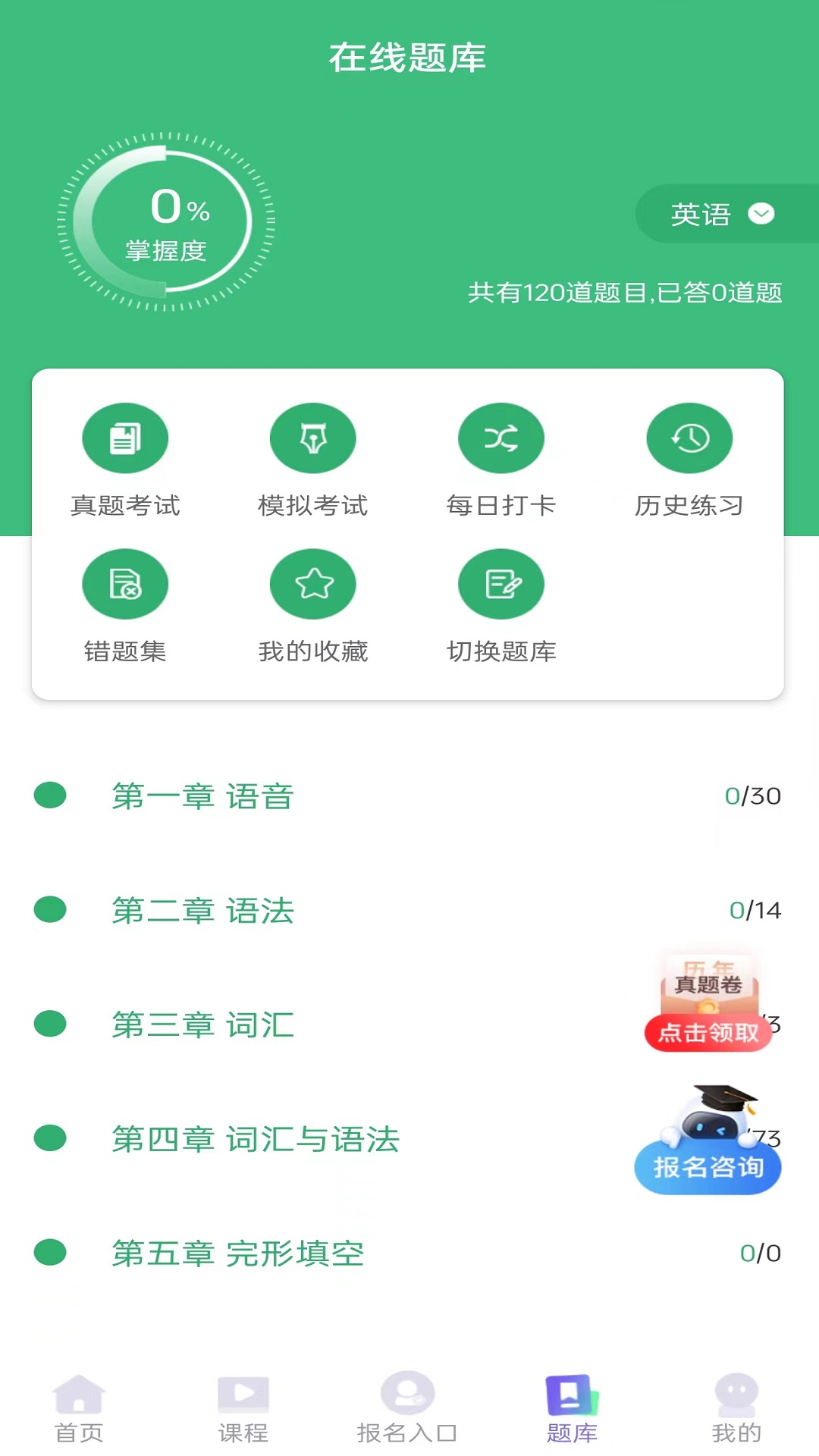The width and height of the screenshot is (819, 1456).
Task: Tap the 点击领取 claim button
Action: 708,1033
